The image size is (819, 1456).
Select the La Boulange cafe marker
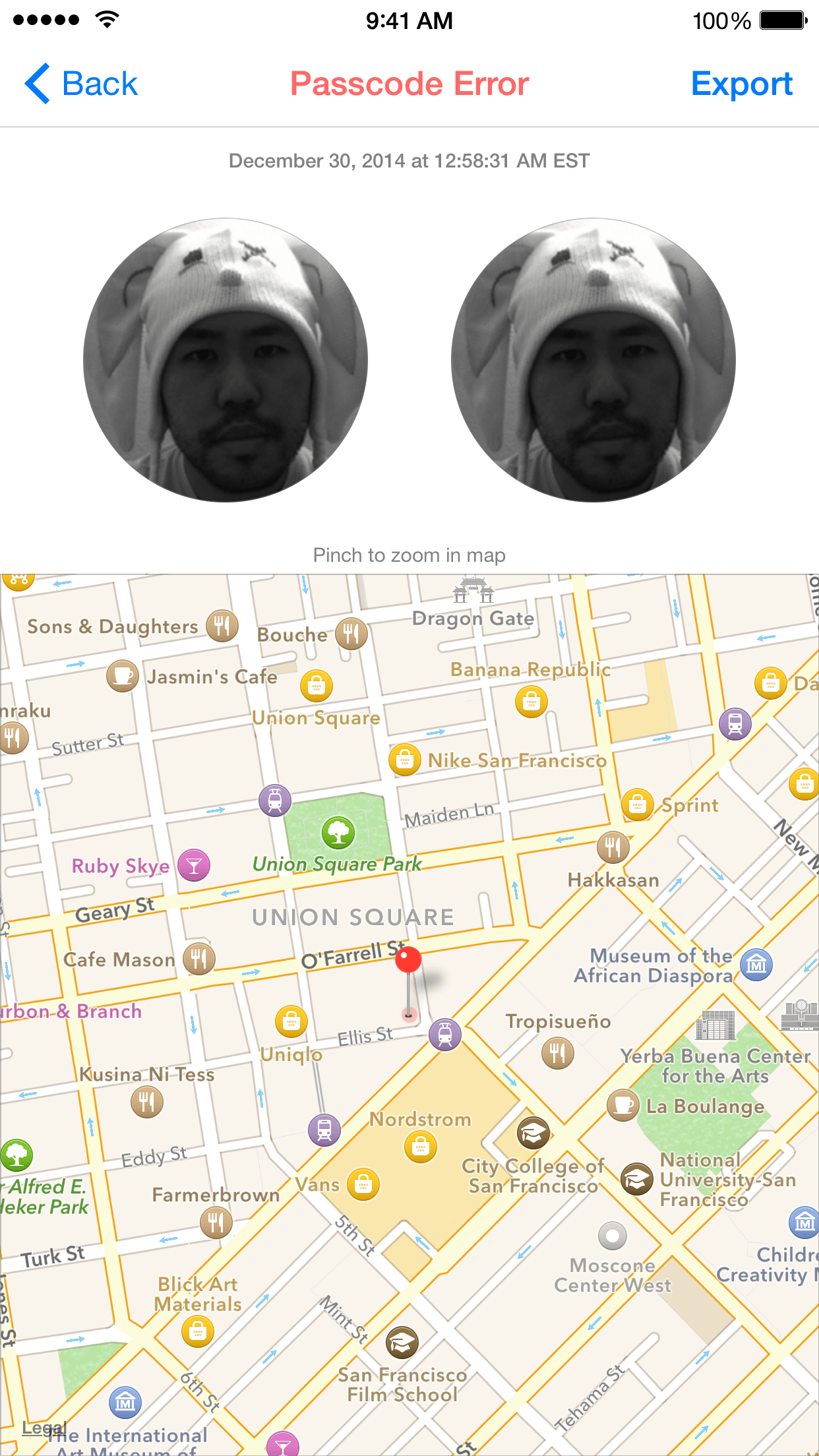click(x=622, y=1105)
